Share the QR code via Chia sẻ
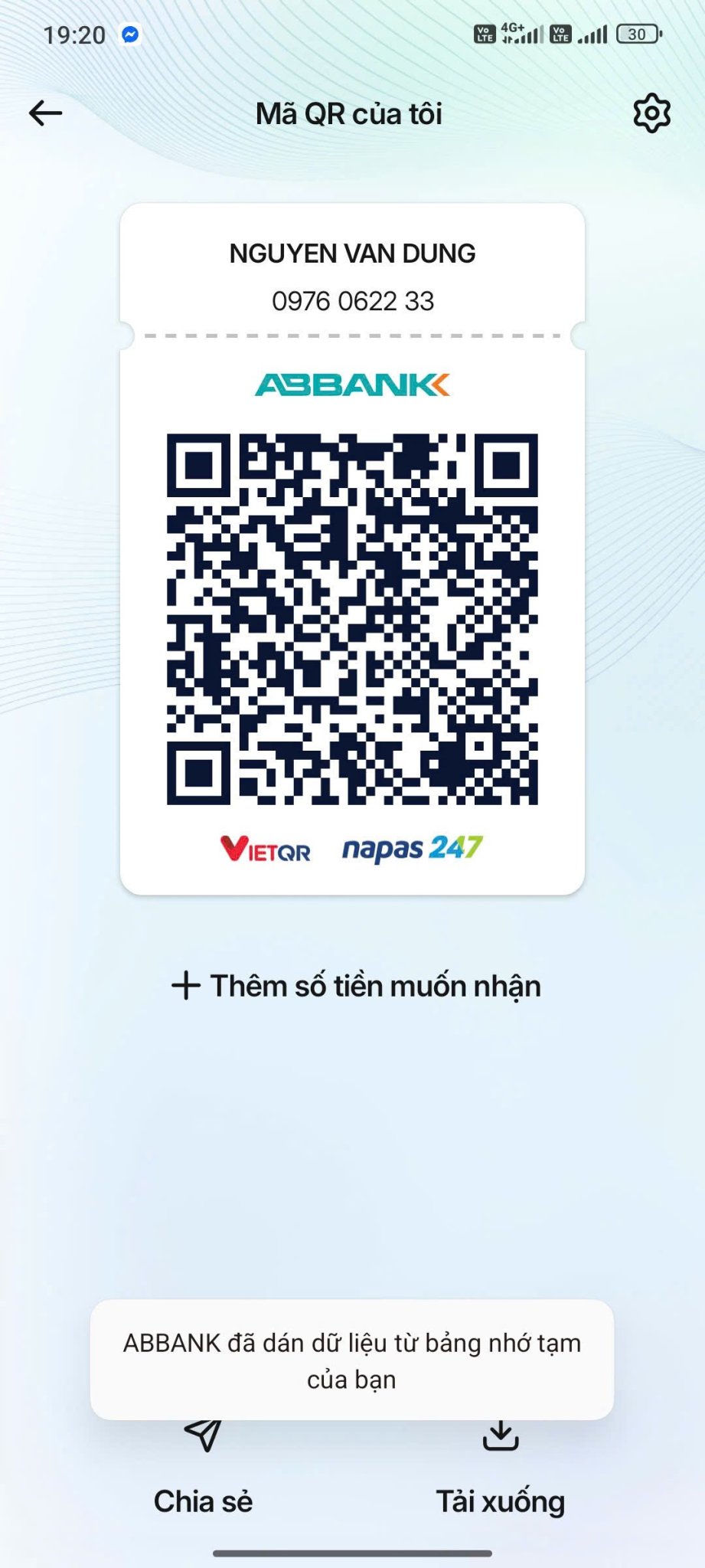 pyautogui.click(x=203, y=1499)
